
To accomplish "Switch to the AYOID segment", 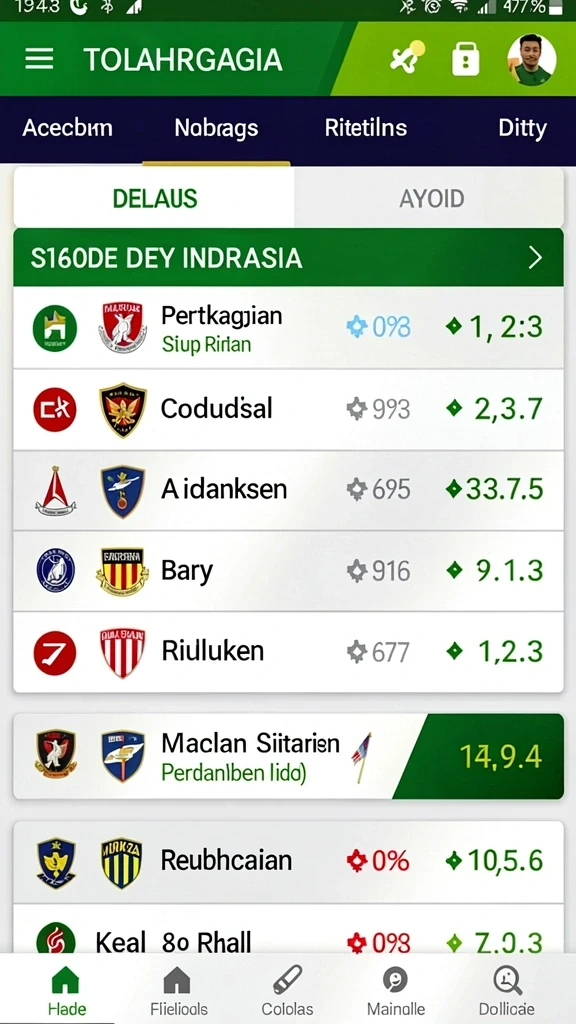I will coord(432,198).
